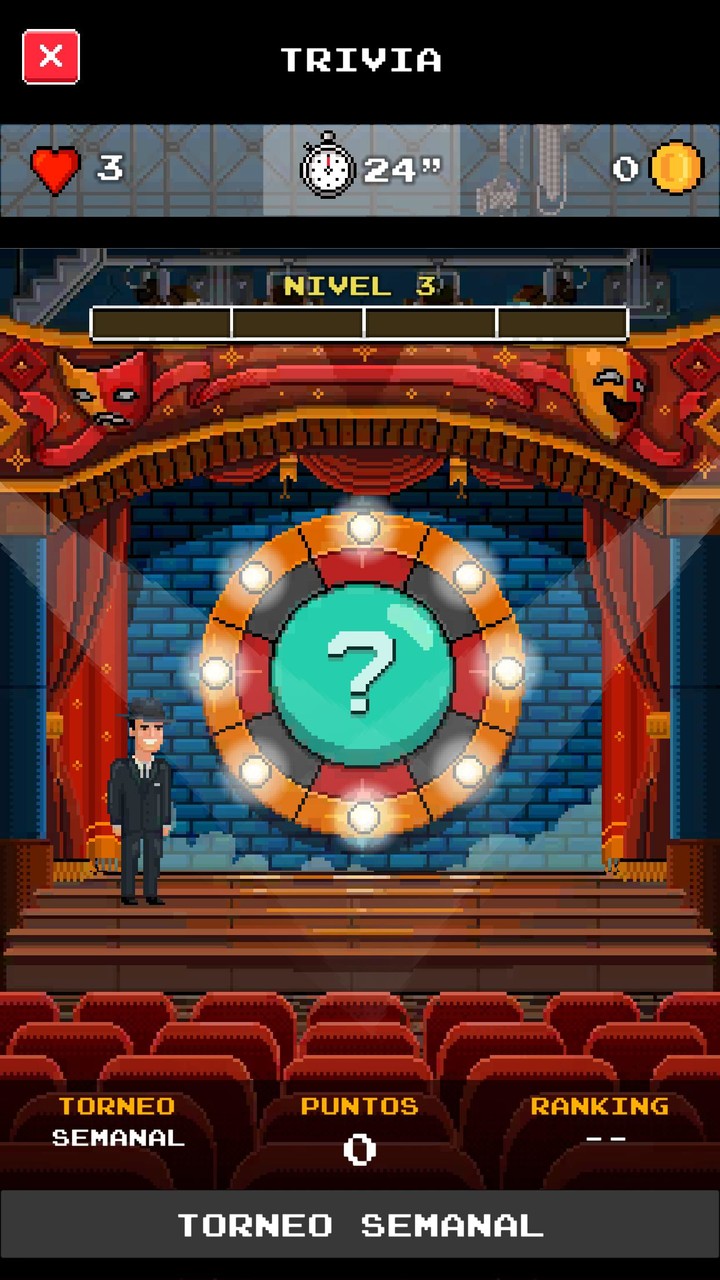Close the Trivia screen
Image resolution: width=720 pixels, height=1280 pixels.
click(x=50, y=57)
